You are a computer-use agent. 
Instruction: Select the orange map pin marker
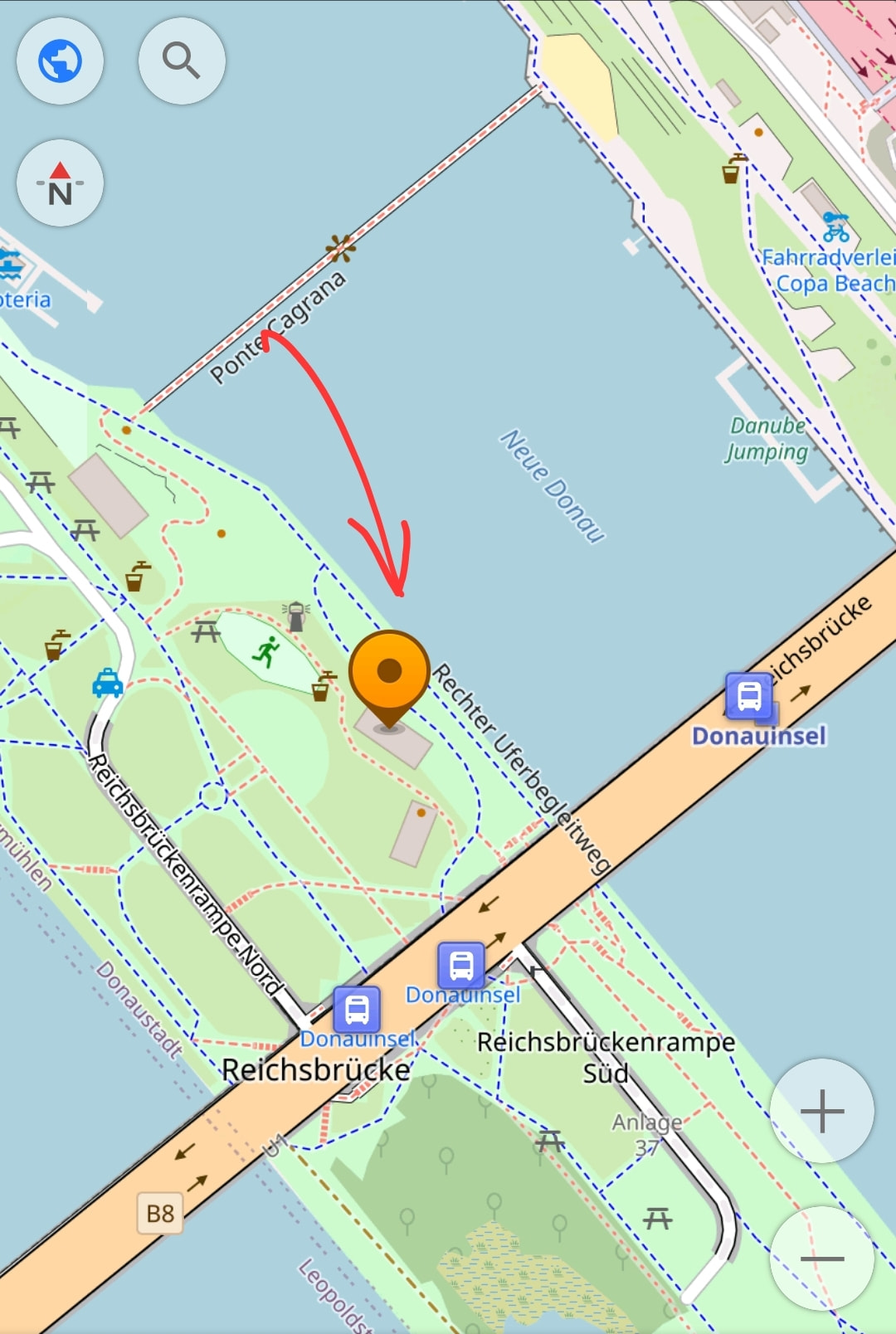[x=389, y=674]
